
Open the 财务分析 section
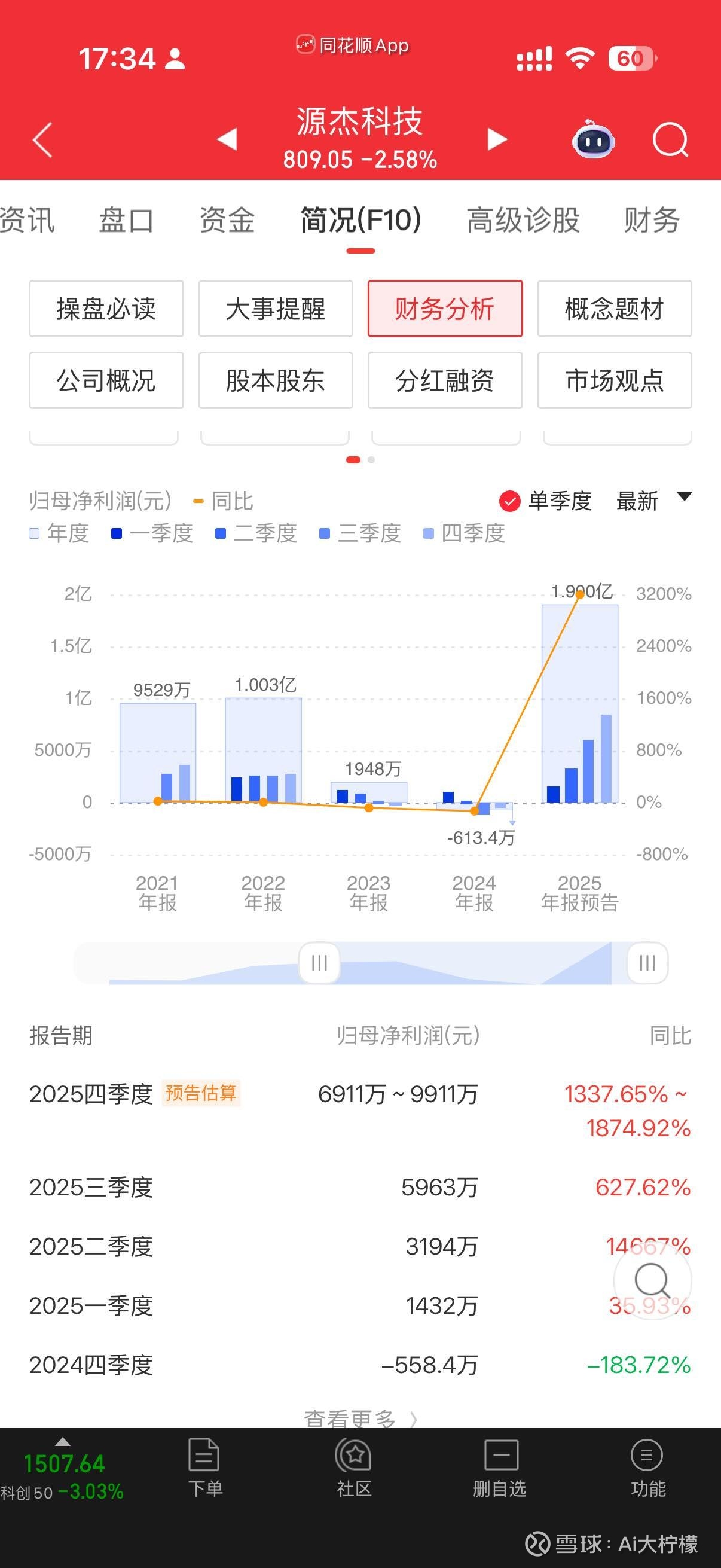click(x=445, y=309)
